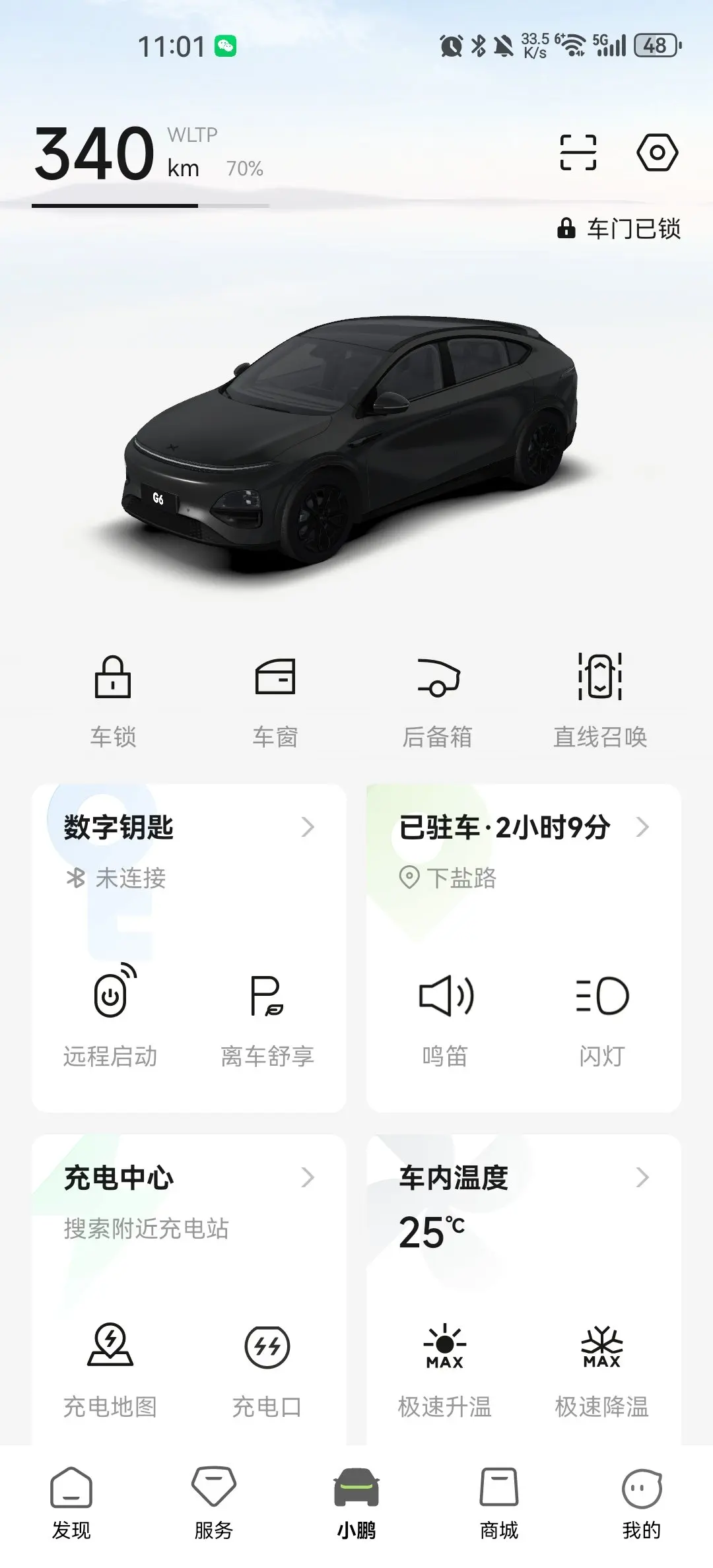Open the 充电地图 charging map

pyautogui.click(x=111, y=1367)
